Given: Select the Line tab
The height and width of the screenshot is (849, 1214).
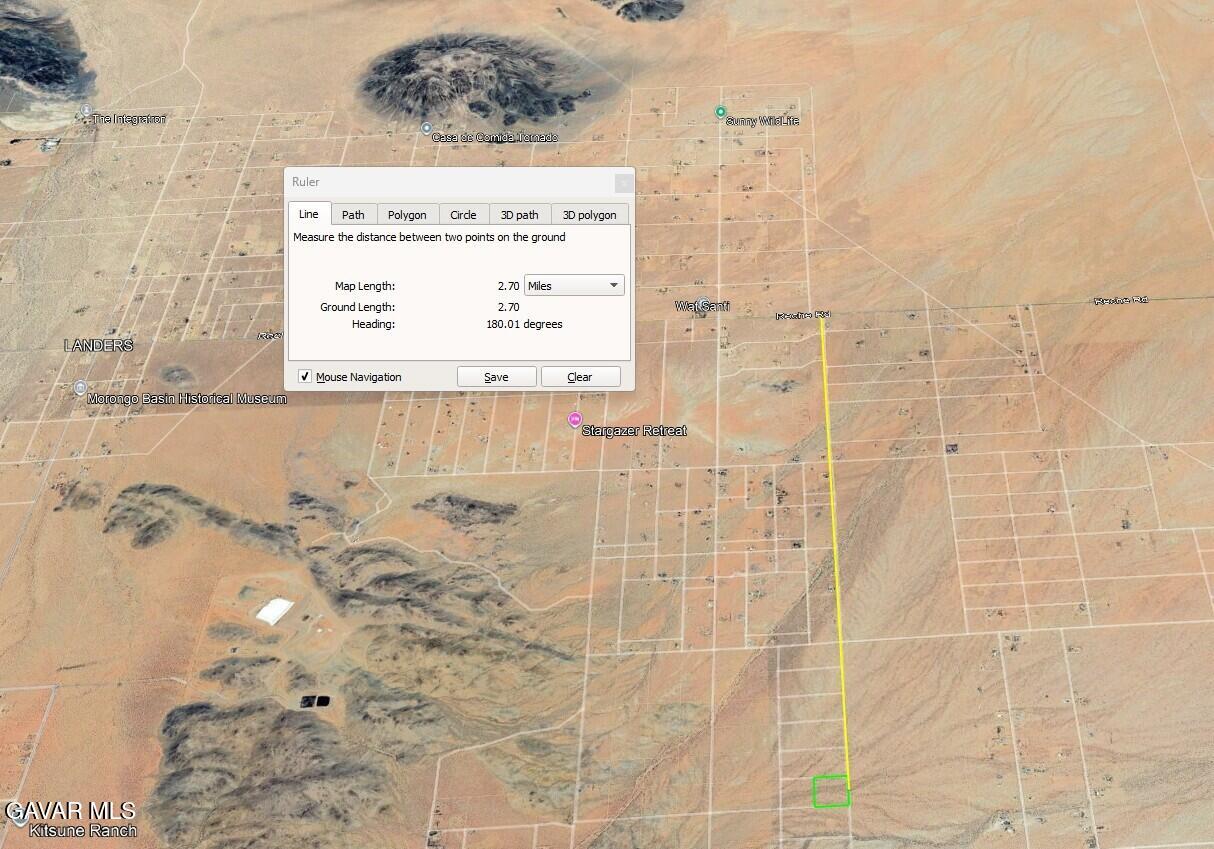Looking at the screenshot, I should tap(309, 214).
